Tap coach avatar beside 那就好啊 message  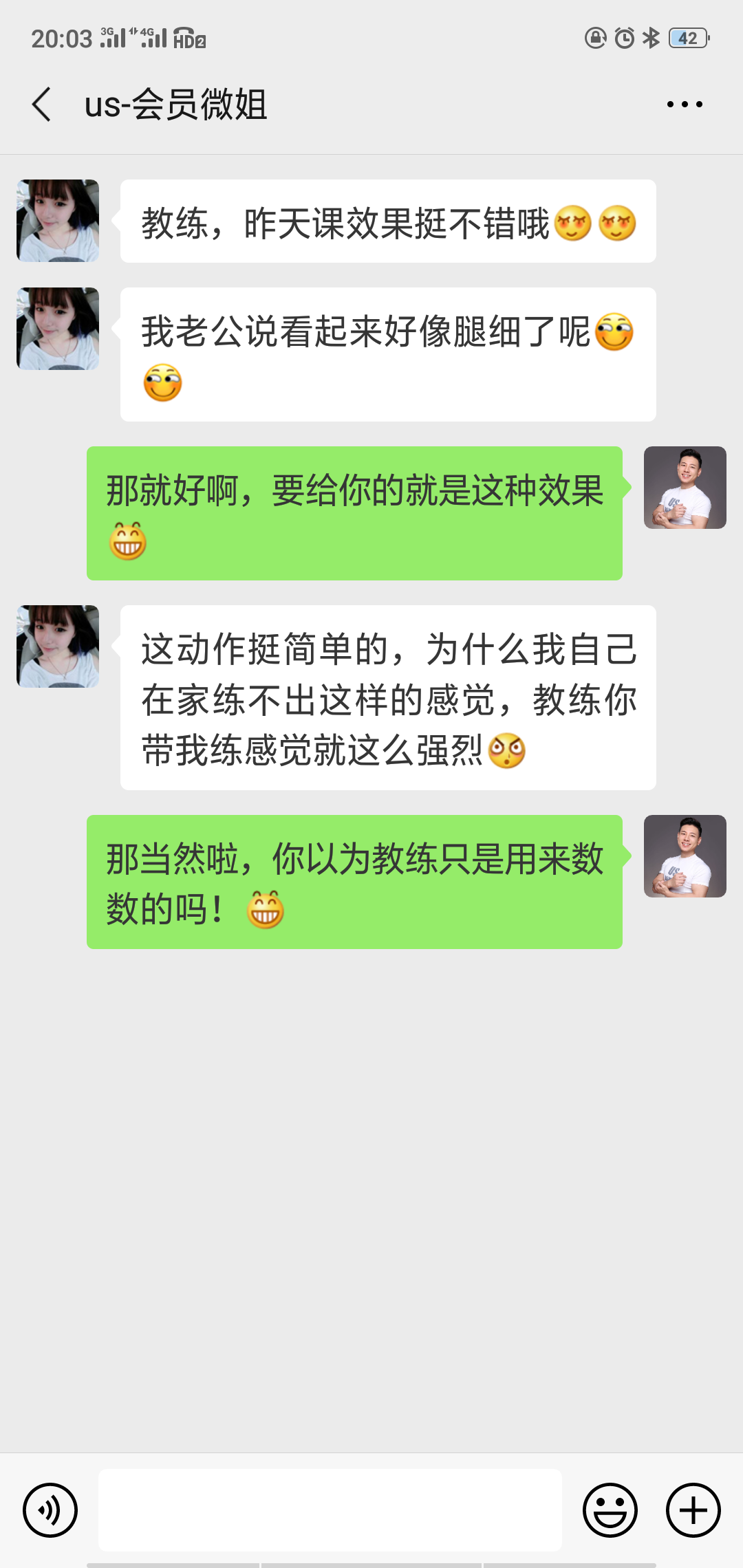(x=685, y=488)
